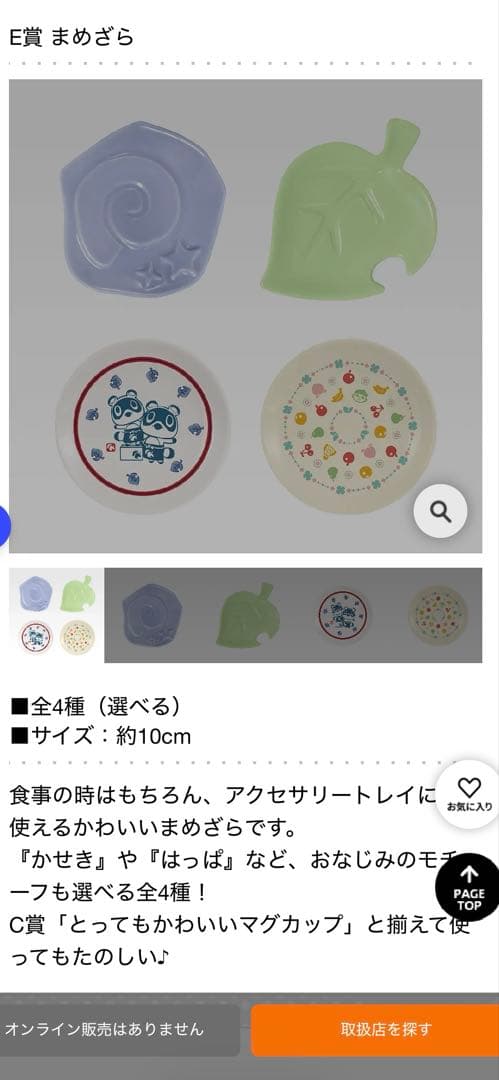Select the green leaf plate thumbnail
The width and height of the screenshot is (499, 1080).
coord(246,615)
